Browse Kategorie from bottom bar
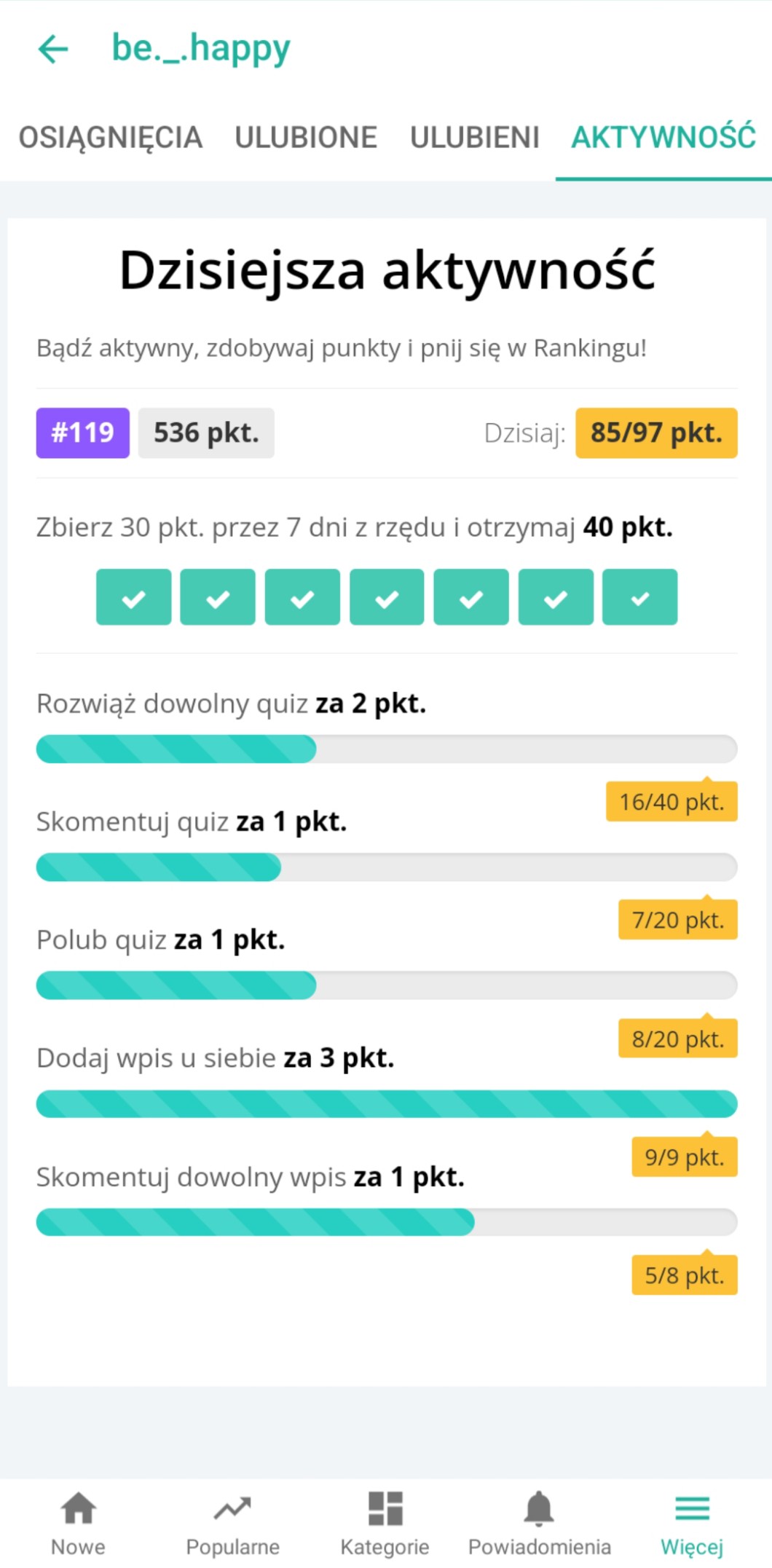 385,1524
